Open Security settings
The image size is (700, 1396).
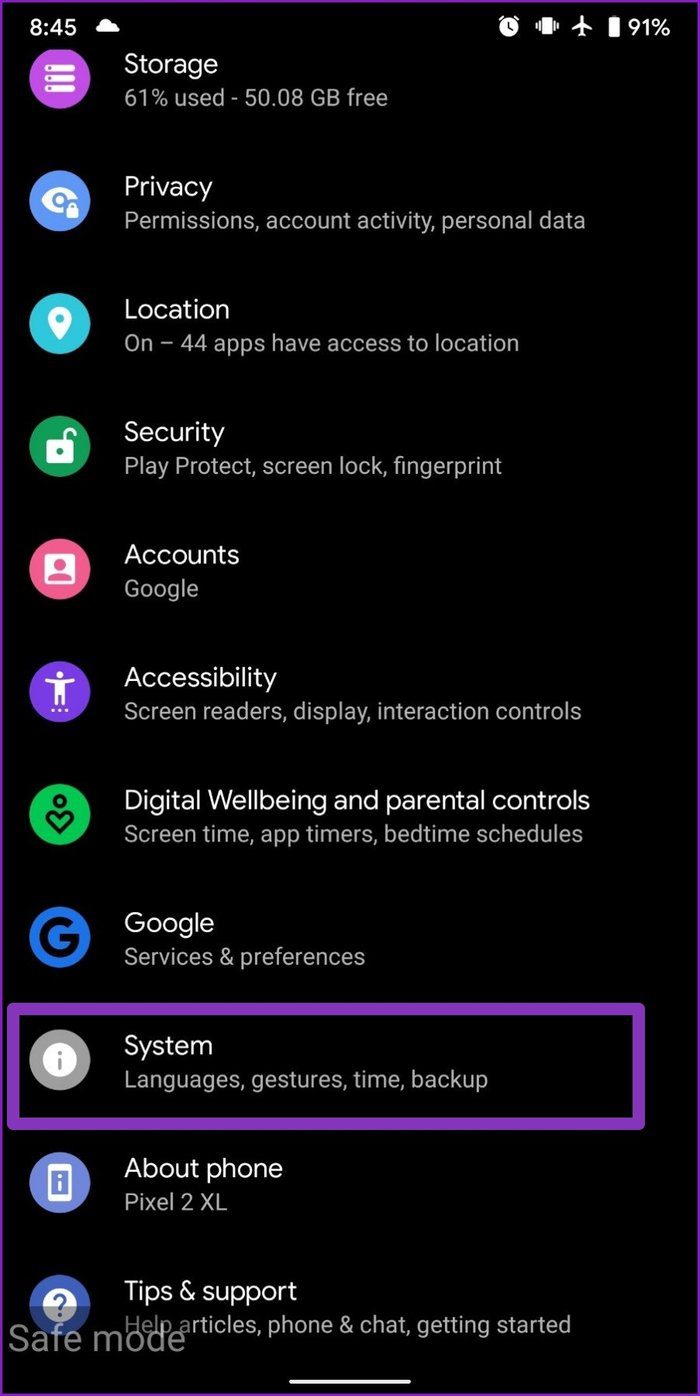[350, 448]
